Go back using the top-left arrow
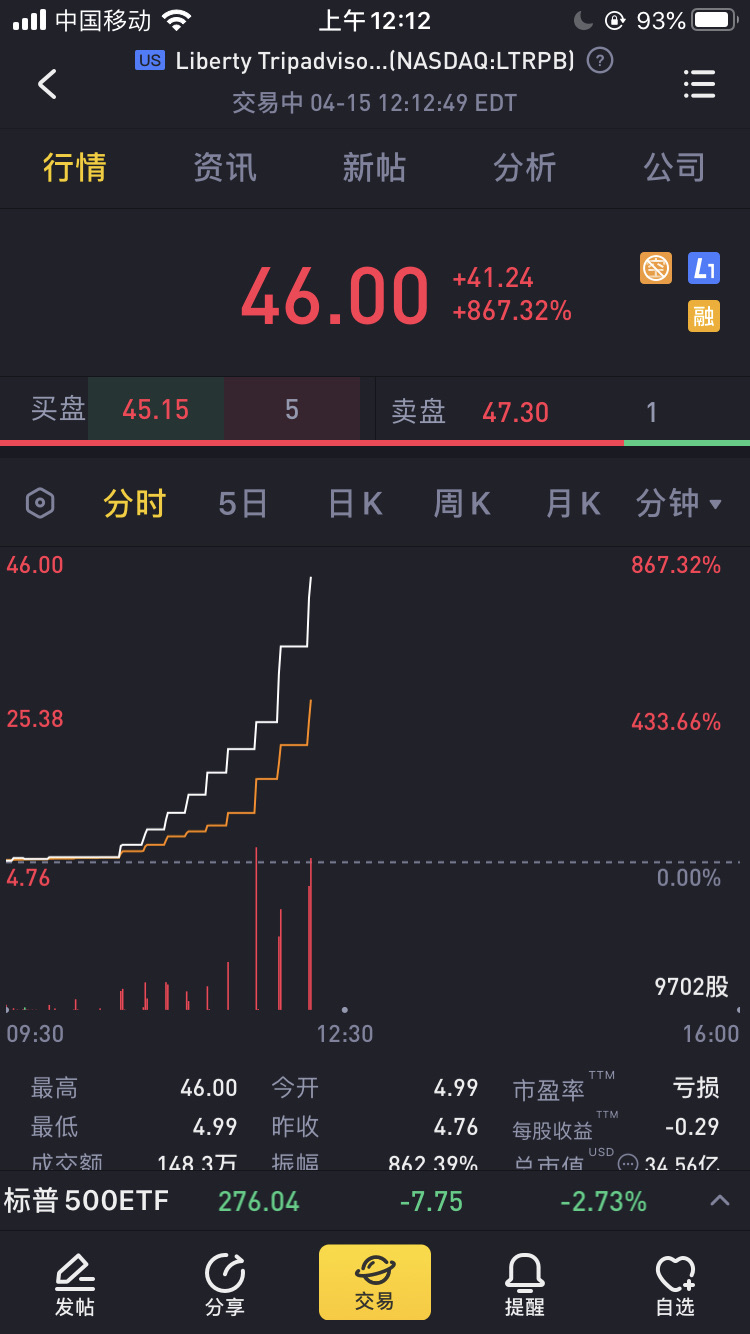The image size is (750, 1334). (47, 84)
